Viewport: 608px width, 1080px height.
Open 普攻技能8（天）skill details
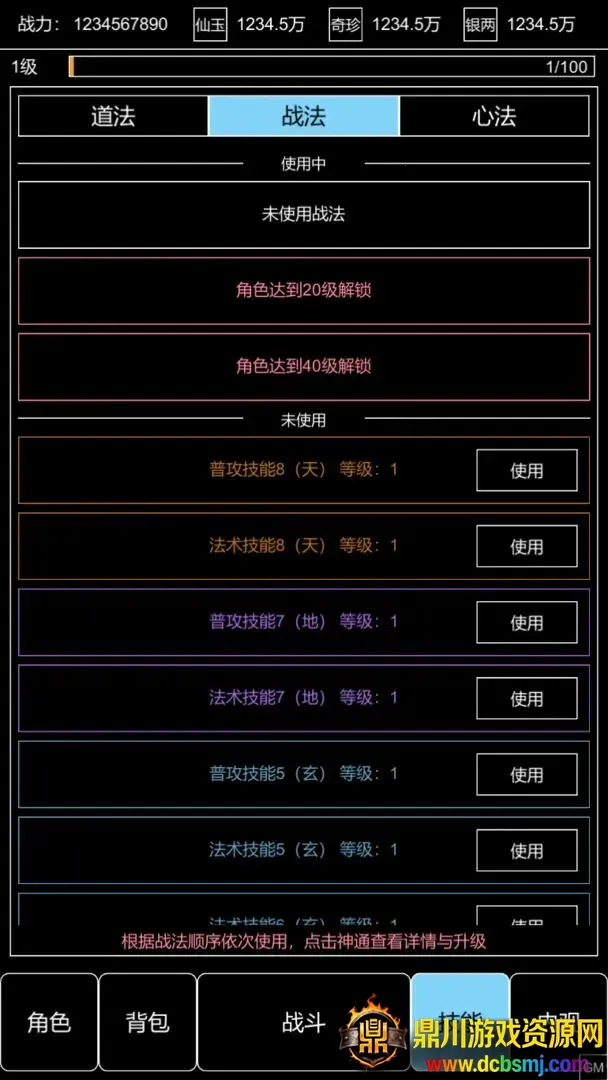(268, 469)
